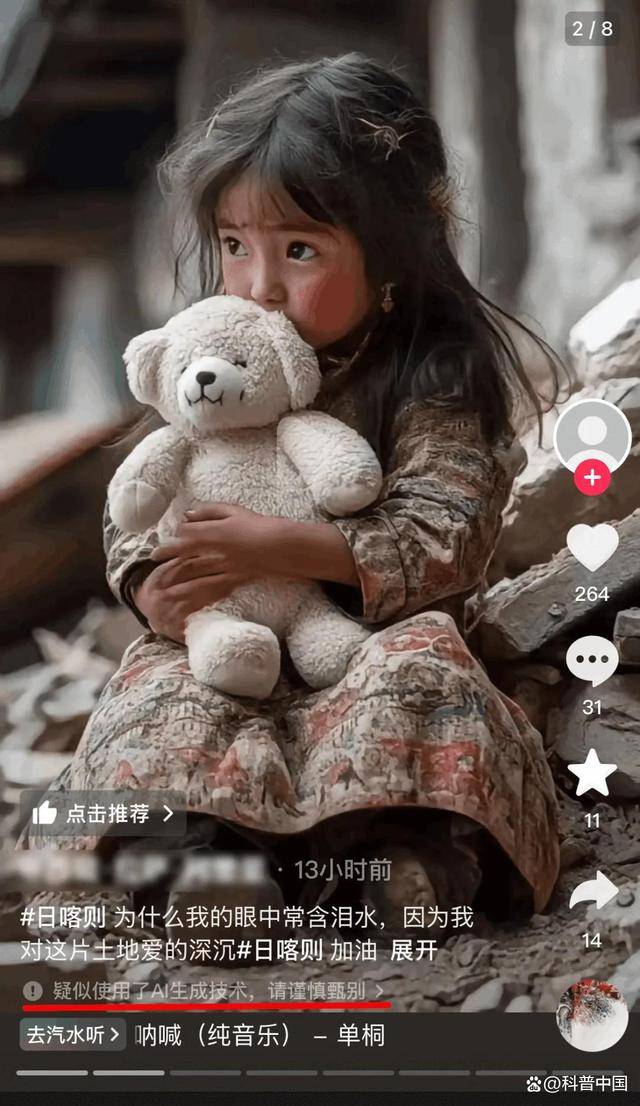Follow the author with the red plus button
This screenshot has width=640, height=1106.
tap(592, 478)
